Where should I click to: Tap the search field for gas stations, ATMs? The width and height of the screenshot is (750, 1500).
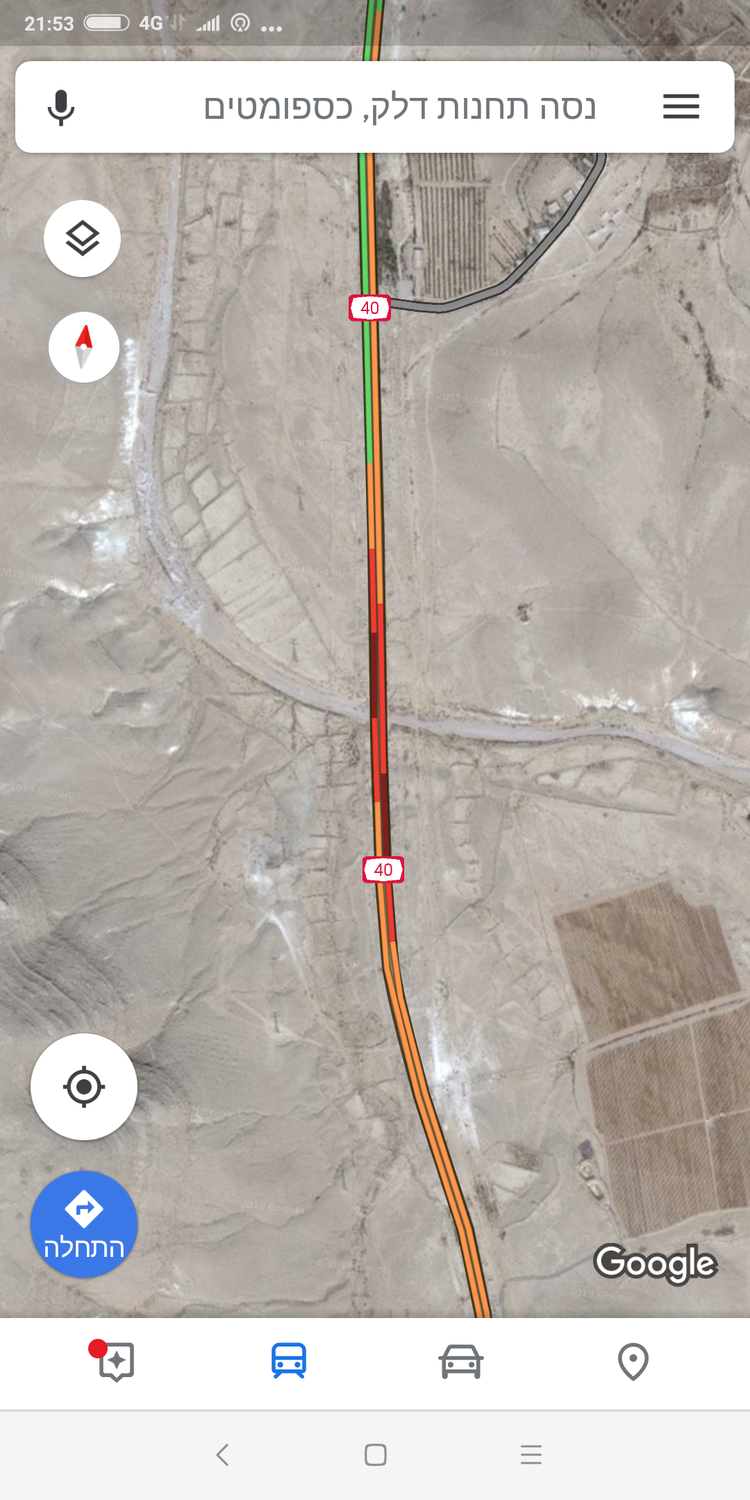[400, 107]
